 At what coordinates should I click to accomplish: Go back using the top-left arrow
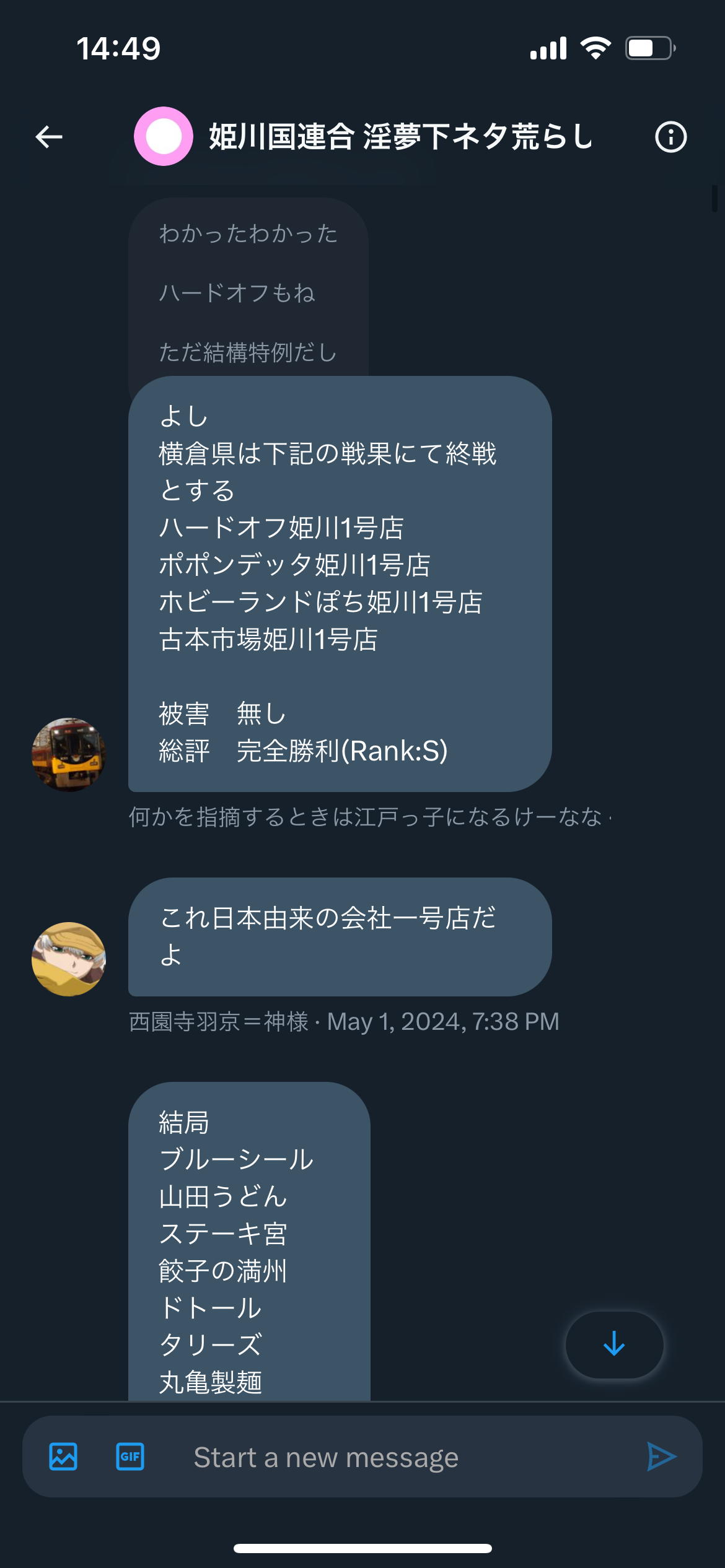[49, 137]
